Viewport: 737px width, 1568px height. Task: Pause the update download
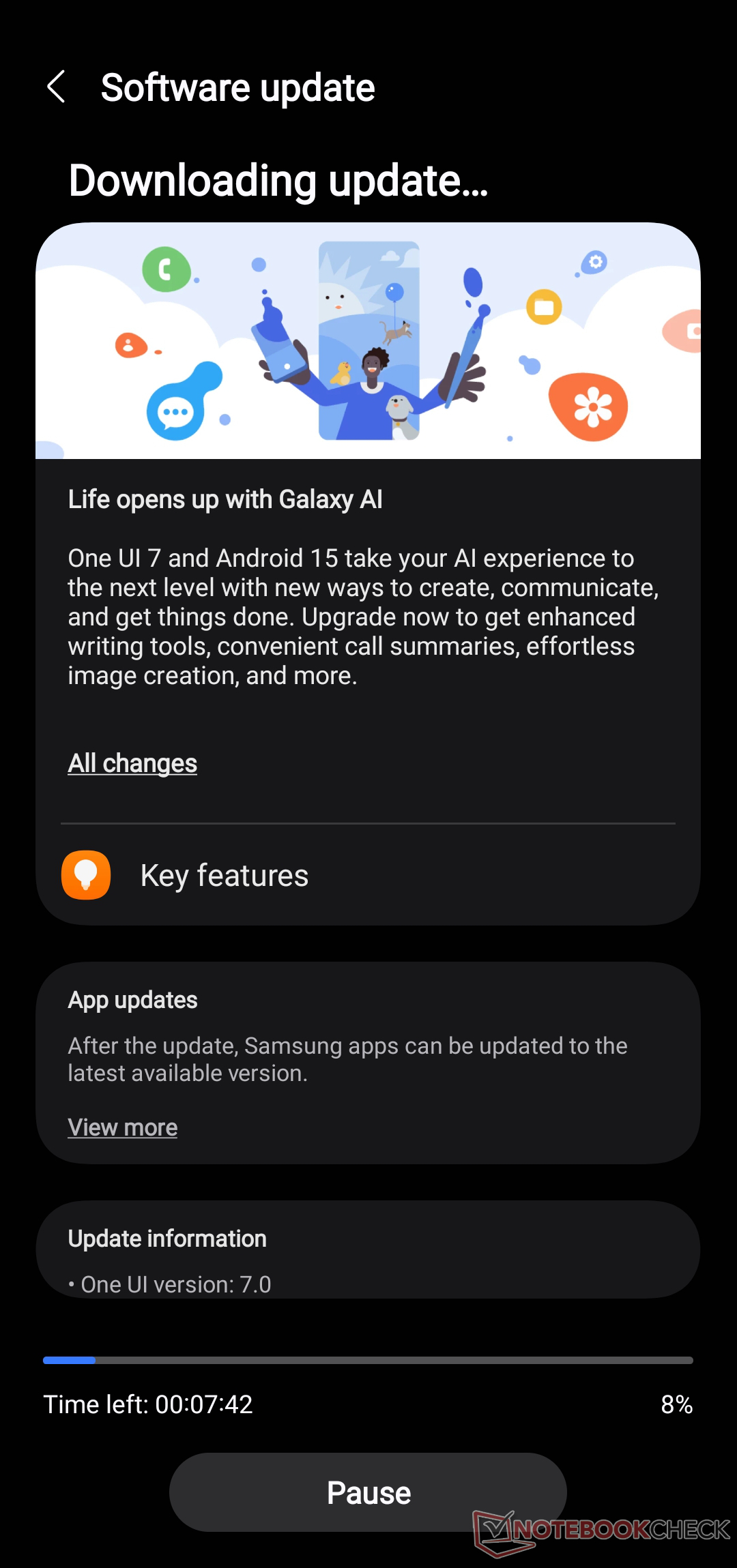tap(368, 1492)
